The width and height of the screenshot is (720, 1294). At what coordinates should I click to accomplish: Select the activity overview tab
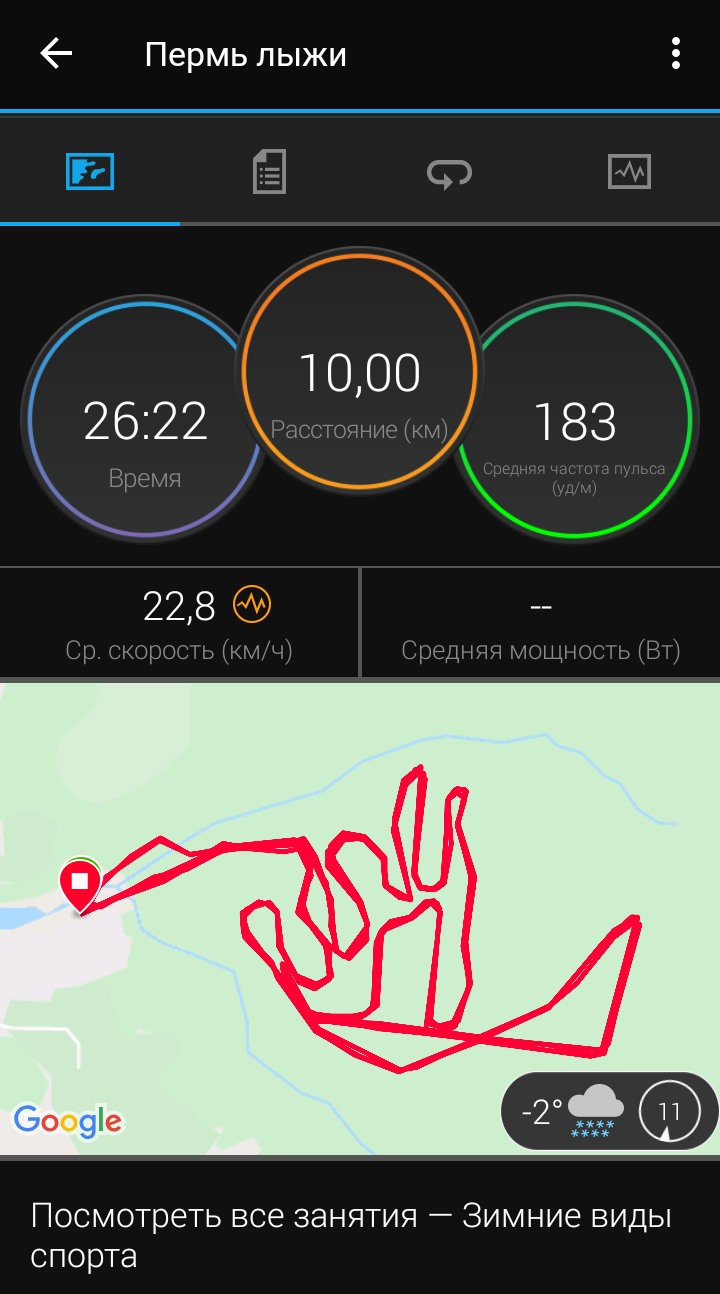tap(90, 172)
